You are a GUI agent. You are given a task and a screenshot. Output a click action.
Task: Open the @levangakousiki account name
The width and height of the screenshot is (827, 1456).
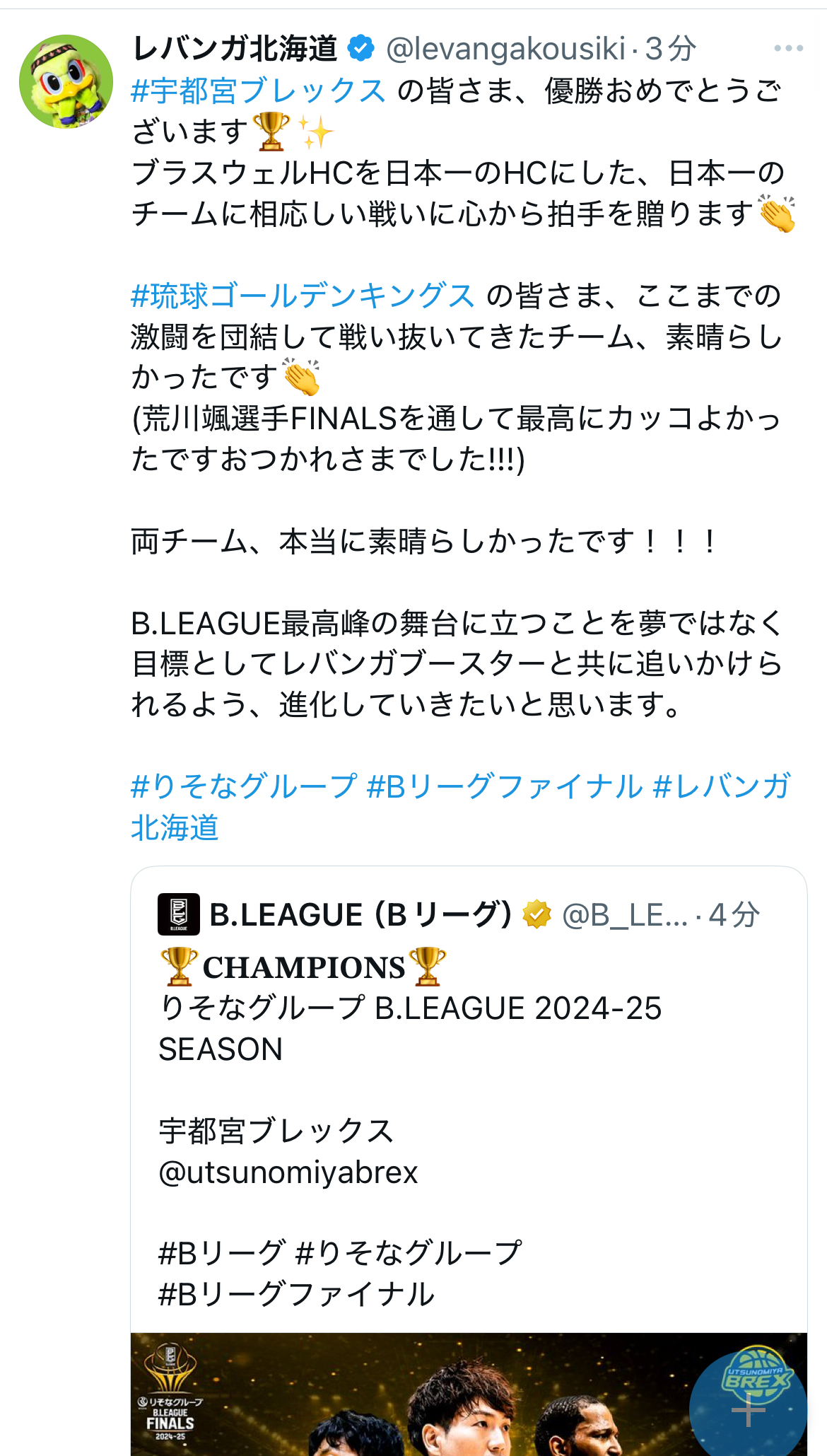coord(505,48)
